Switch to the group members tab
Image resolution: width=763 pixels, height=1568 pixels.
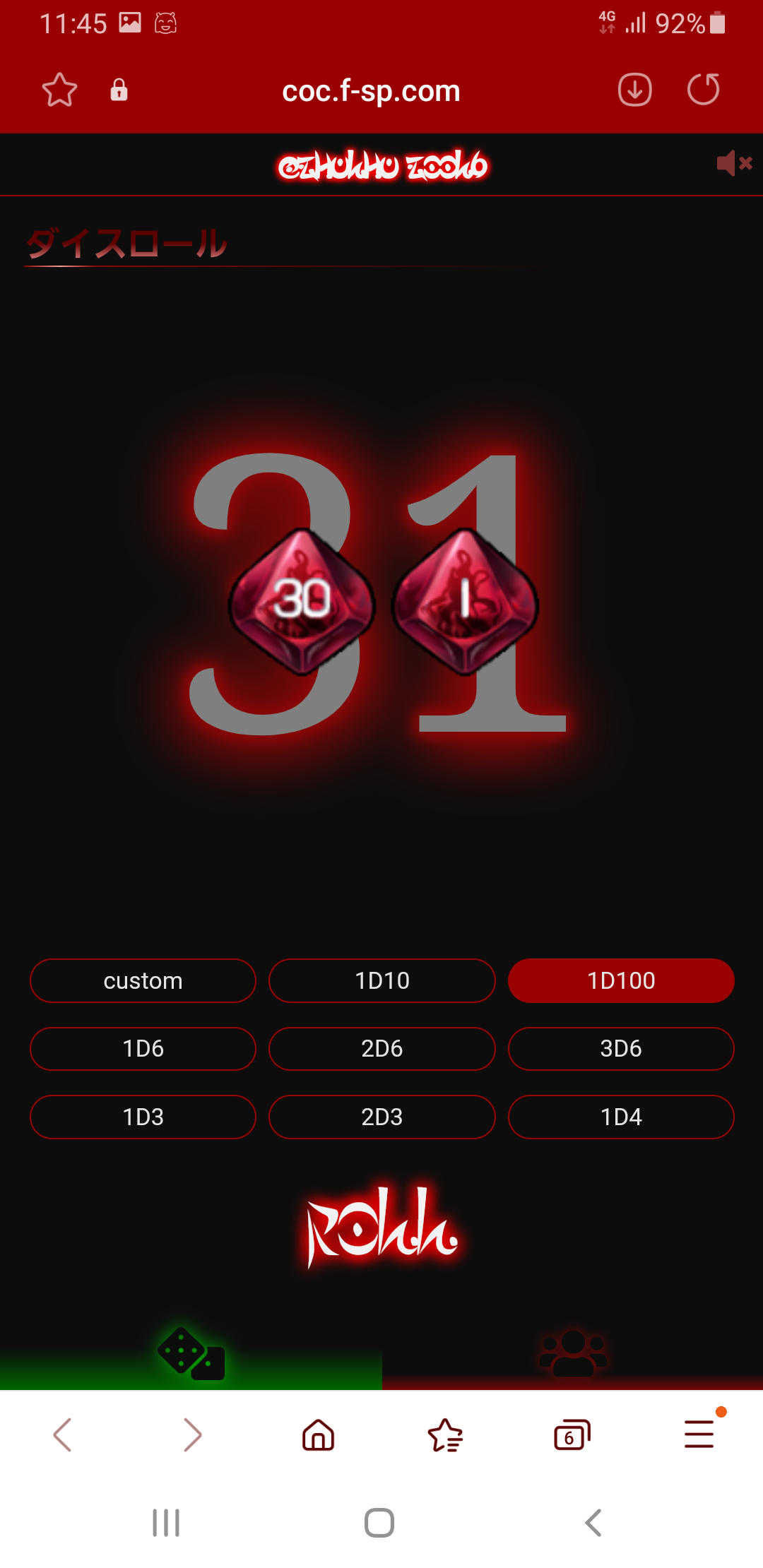572,1355
